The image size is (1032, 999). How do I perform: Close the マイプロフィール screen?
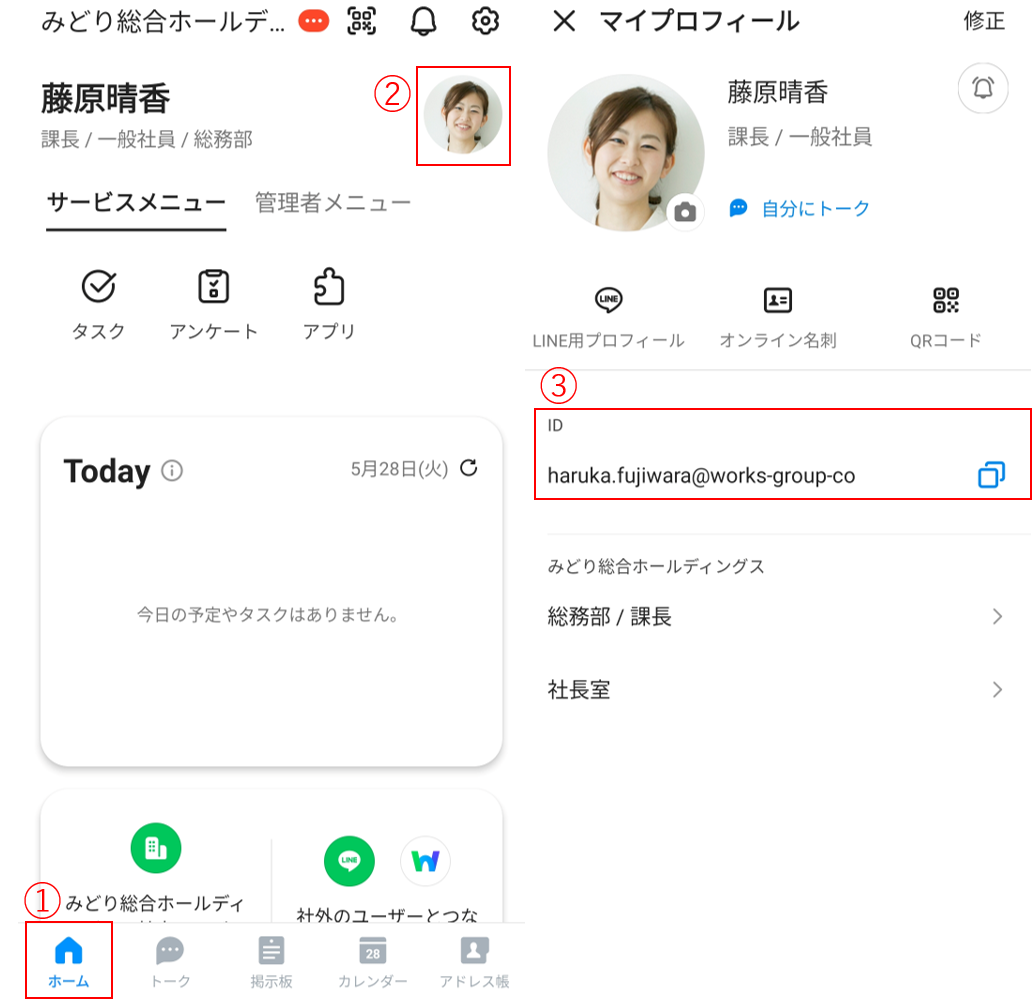564,21
